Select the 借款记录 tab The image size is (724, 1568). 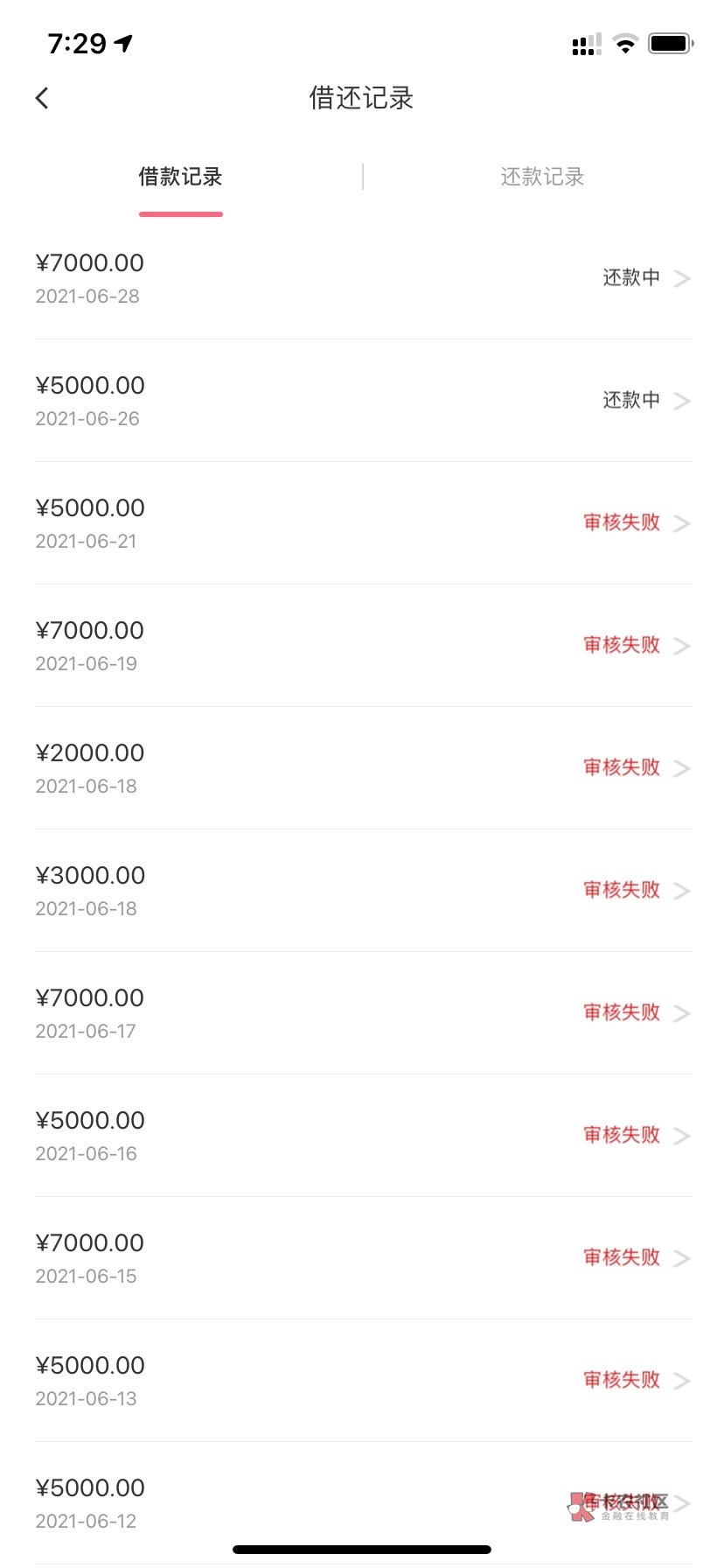(x=180, y=177)
